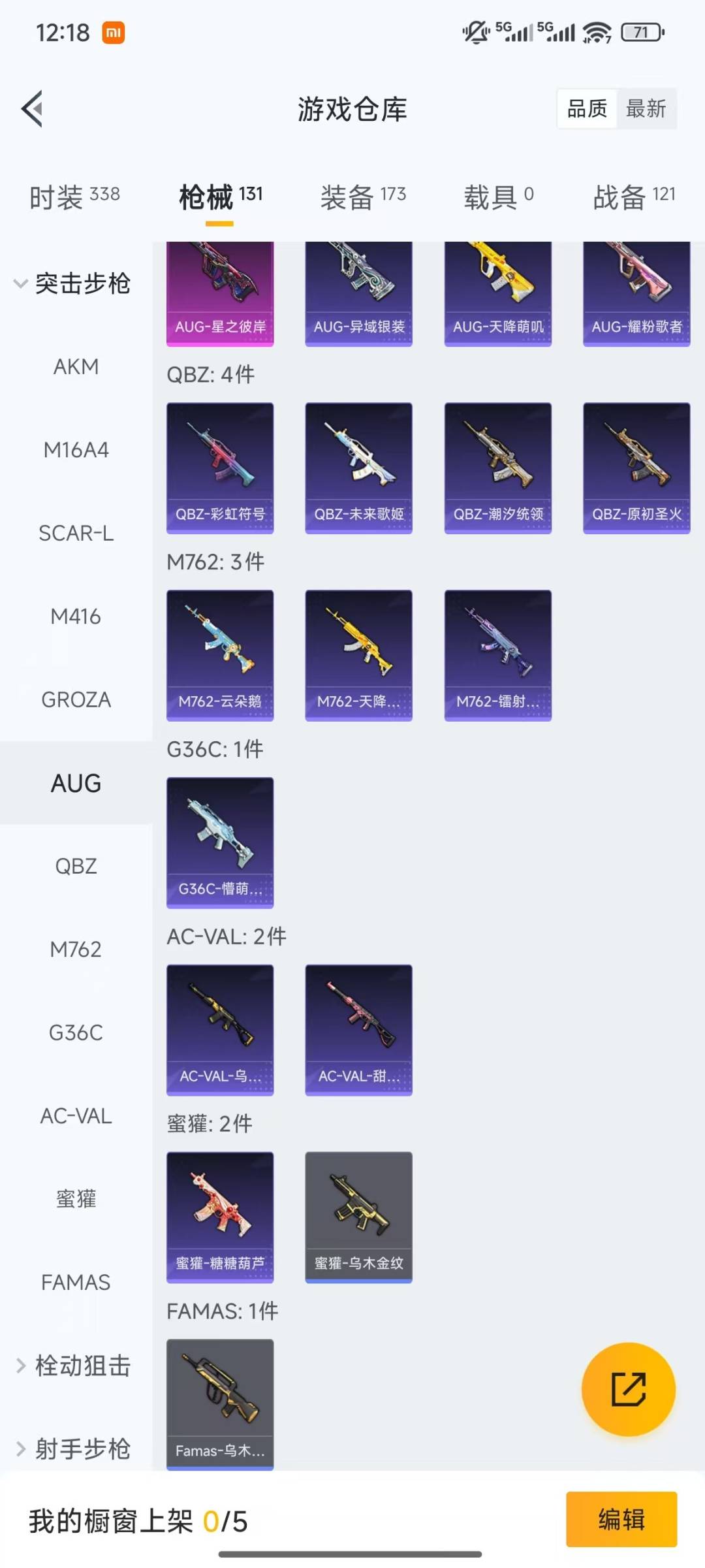Select AKM in the side list

(x=76, y=367)
